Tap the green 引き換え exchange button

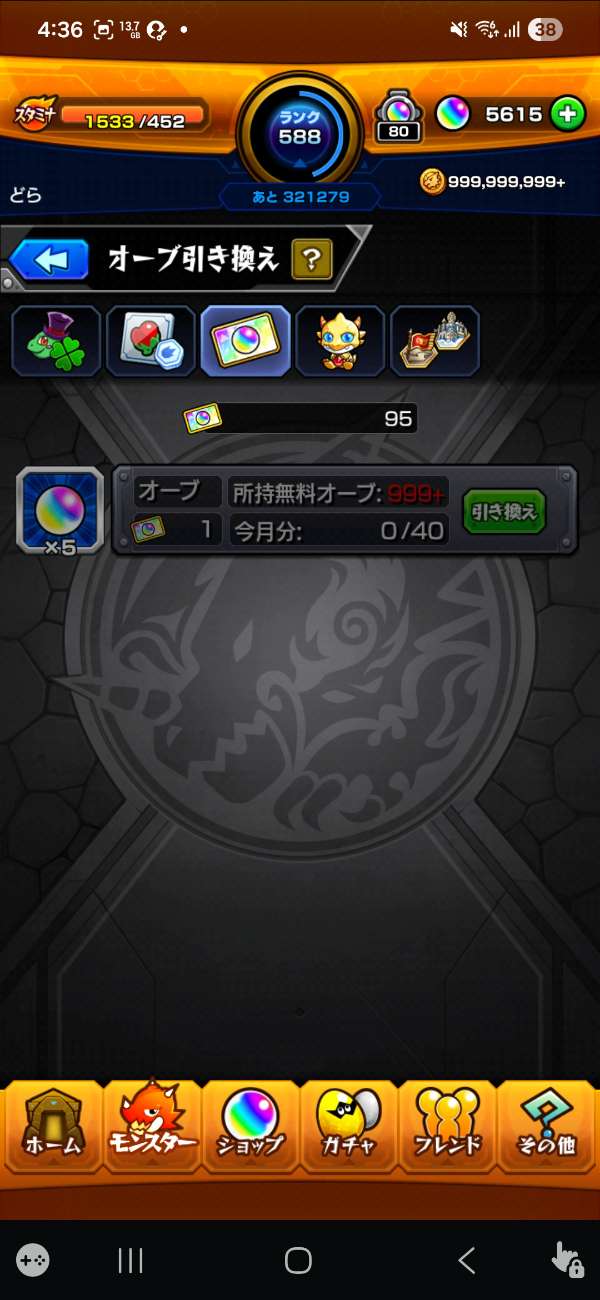click(505, 513)
